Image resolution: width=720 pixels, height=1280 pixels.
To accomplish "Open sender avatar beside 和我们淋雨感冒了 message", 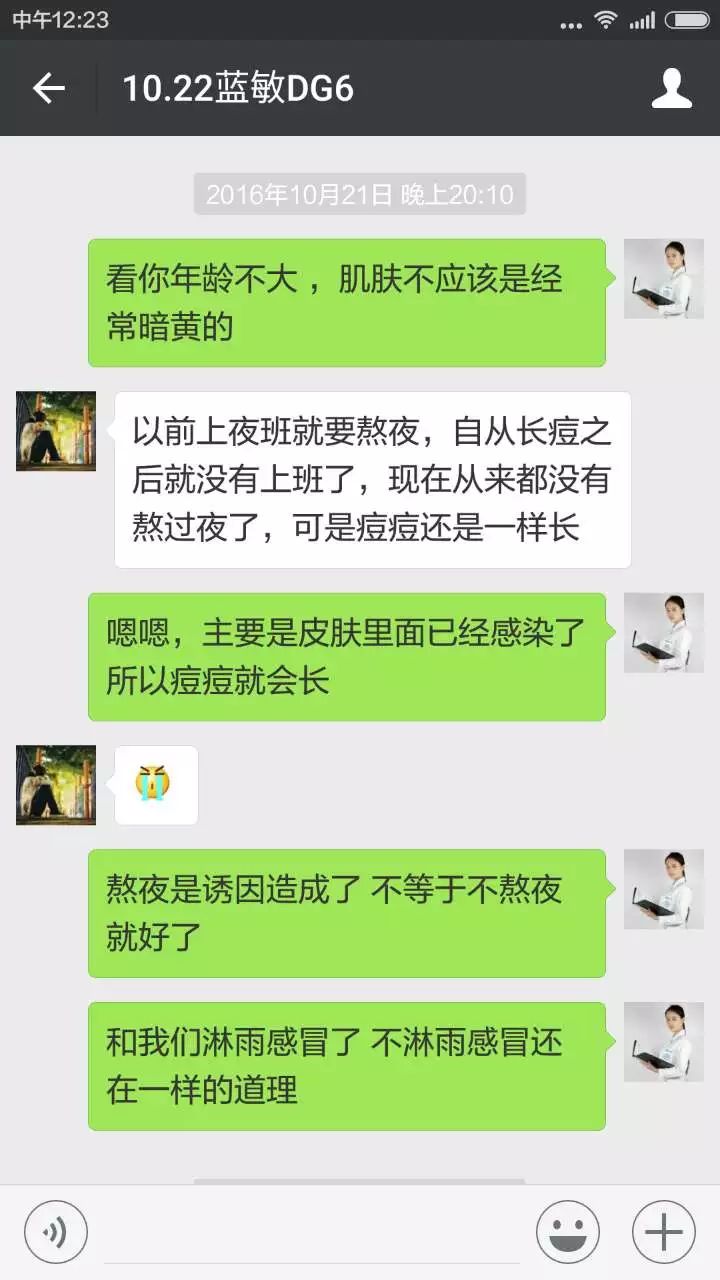I will coord(663,1042).
